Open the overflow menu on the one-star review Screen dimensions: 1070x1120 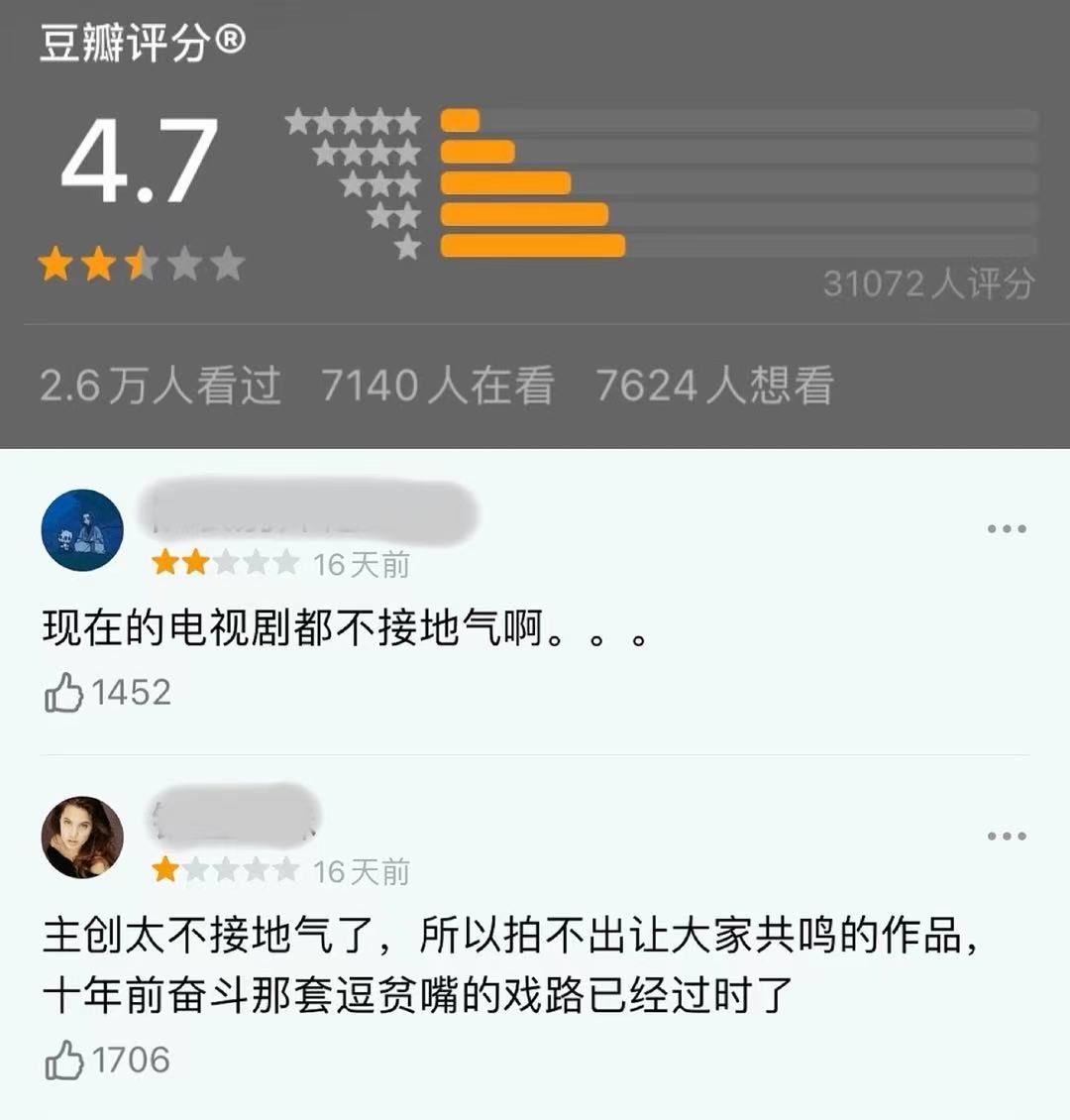click(x=1006, y=836)
